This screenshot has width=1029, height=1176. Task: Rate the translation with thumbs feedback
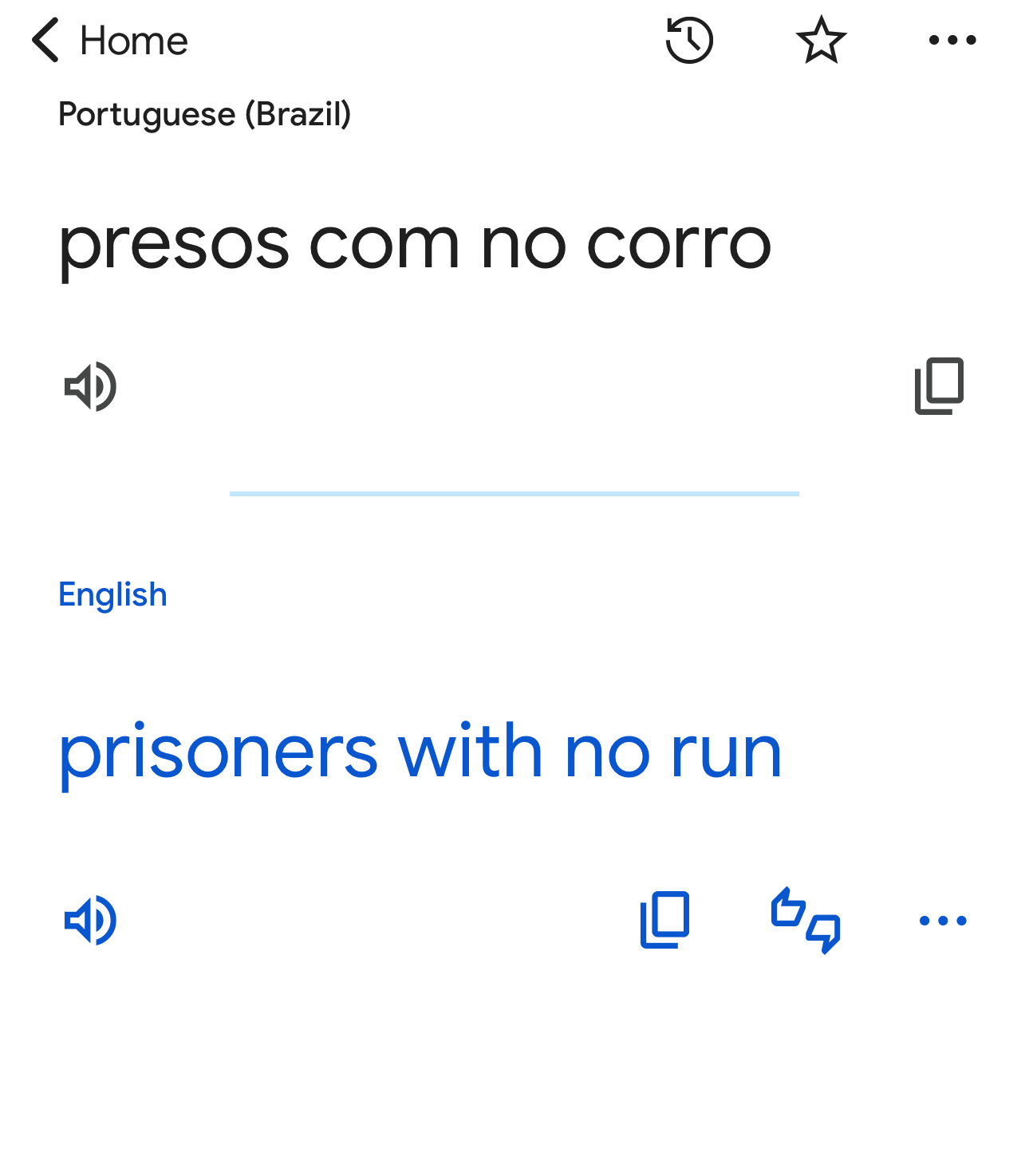click(x=806, y=920)
